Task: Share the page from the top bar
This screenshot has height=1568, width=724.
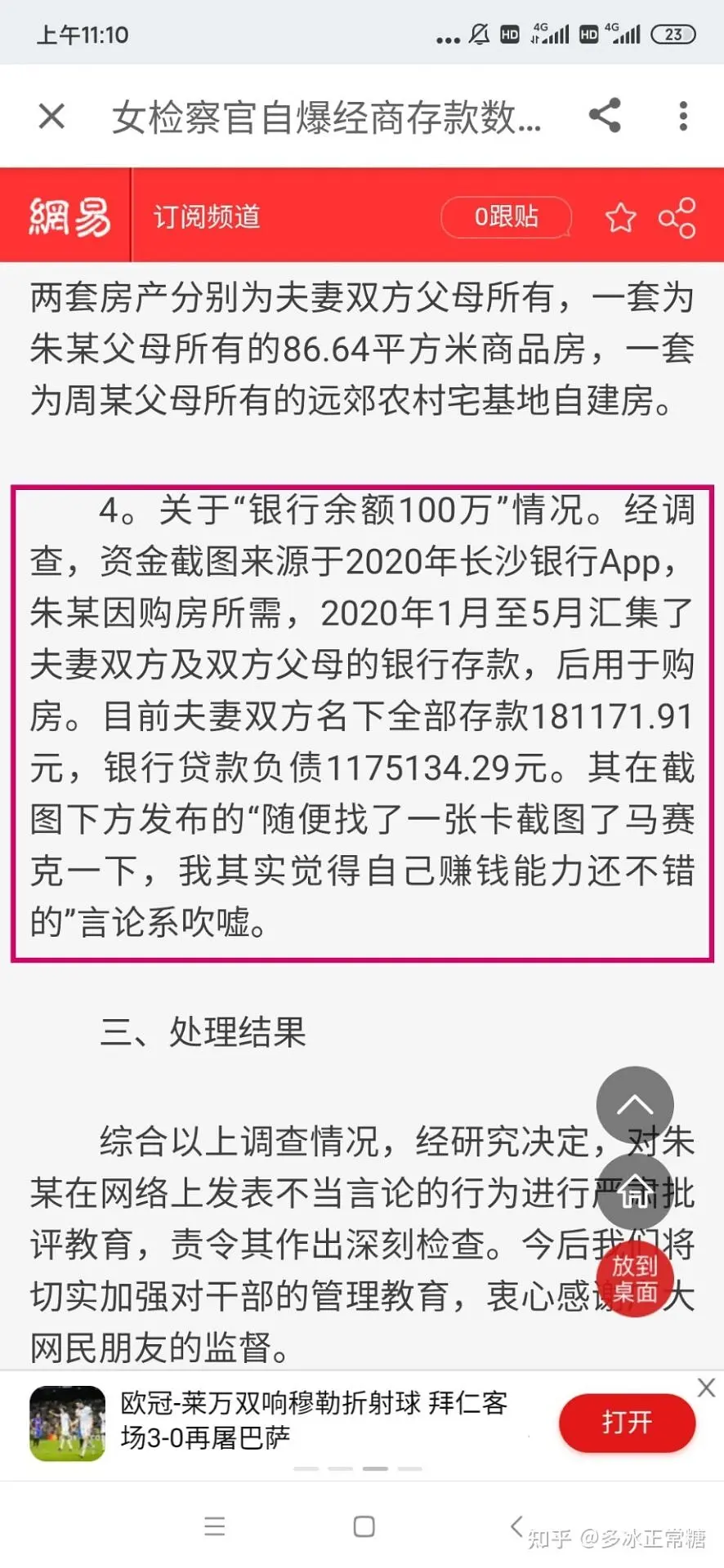Action: click(605, 115)
